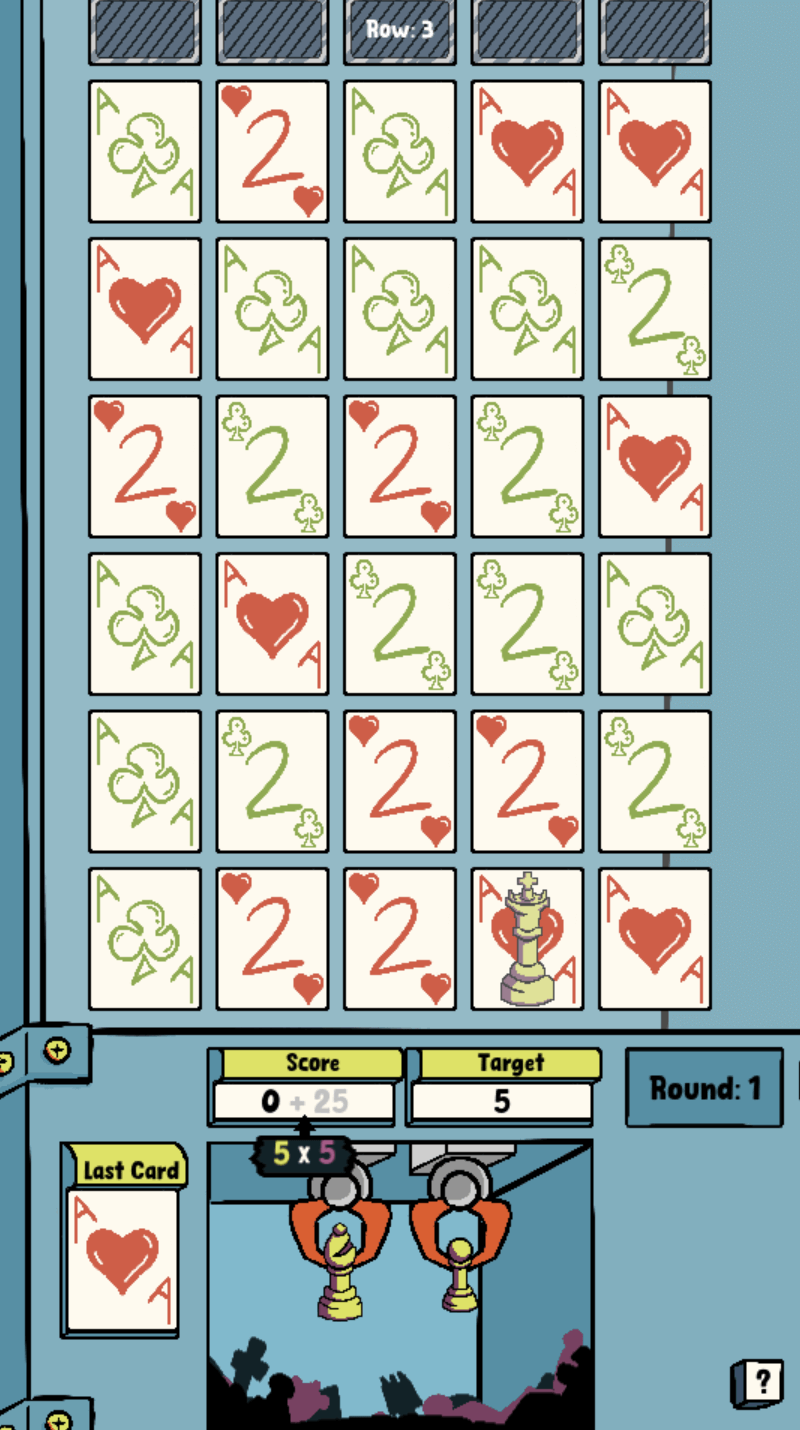This screenshot has width=800, height=1430.
Task: Select the pawn piece held by the claw
Action: (x=459, y=1274)
